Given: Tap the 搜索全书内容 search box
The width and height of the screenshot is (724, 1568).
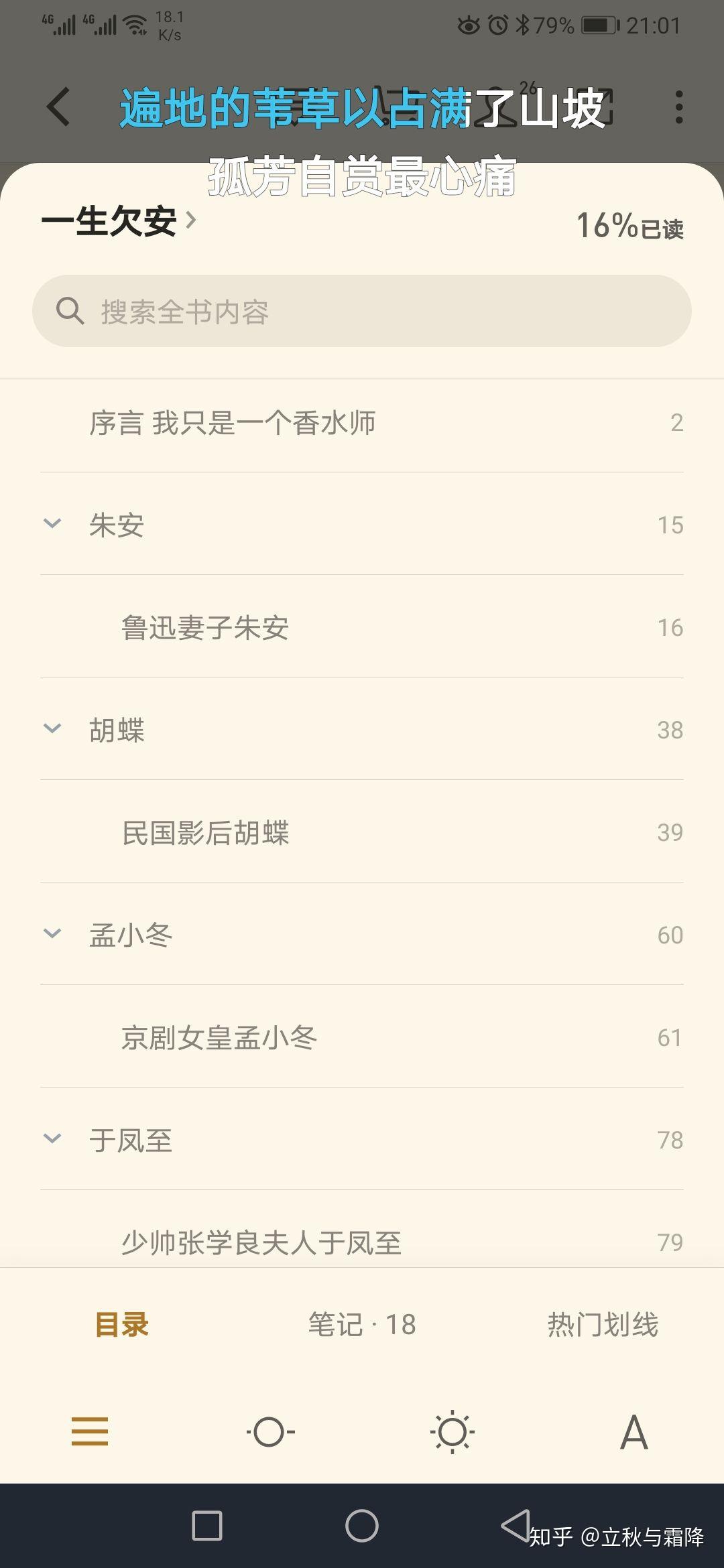Looking at the screenshot, I should (362, 311).
